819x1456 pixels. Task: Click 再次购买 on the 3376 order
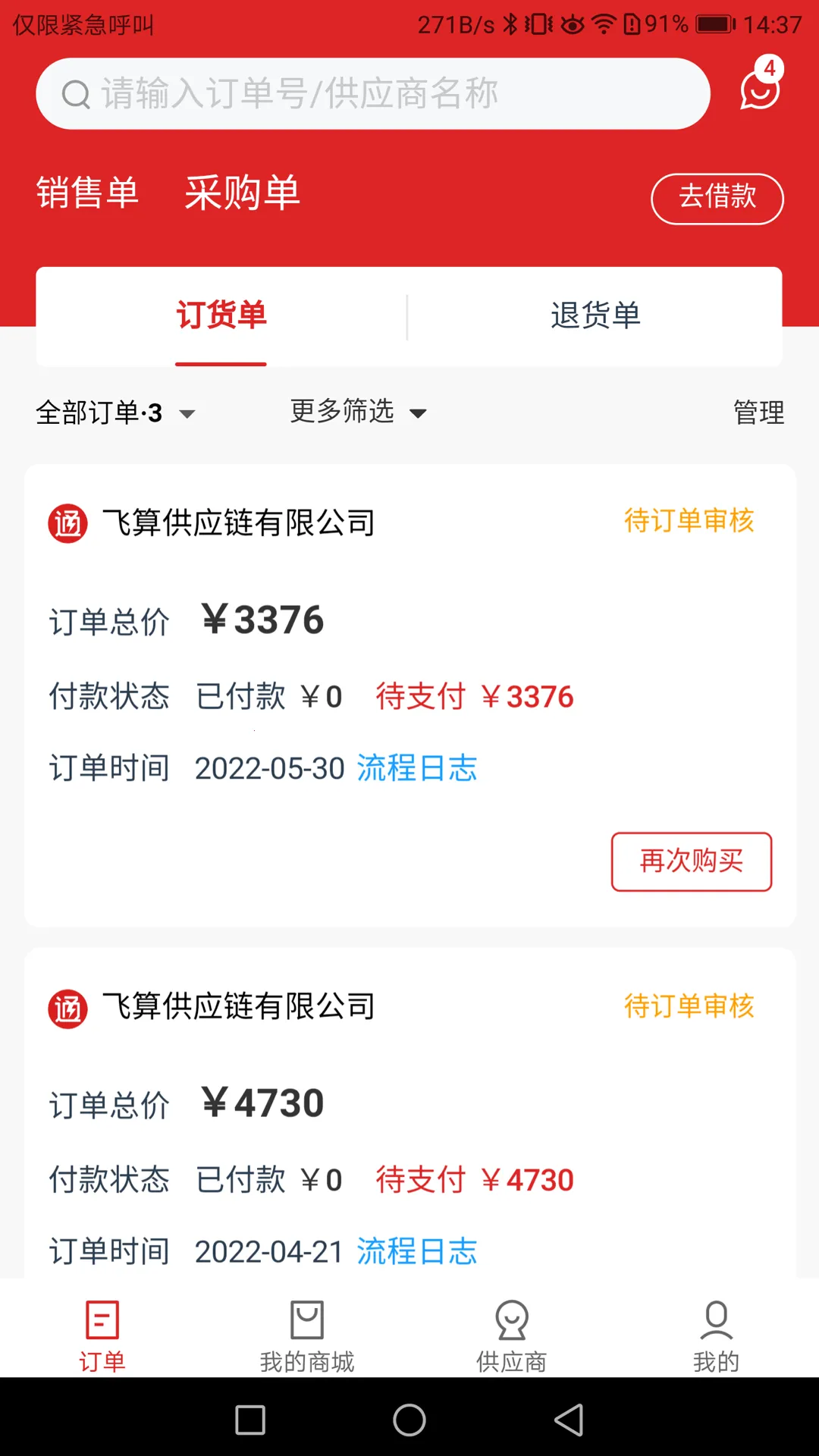691,861
